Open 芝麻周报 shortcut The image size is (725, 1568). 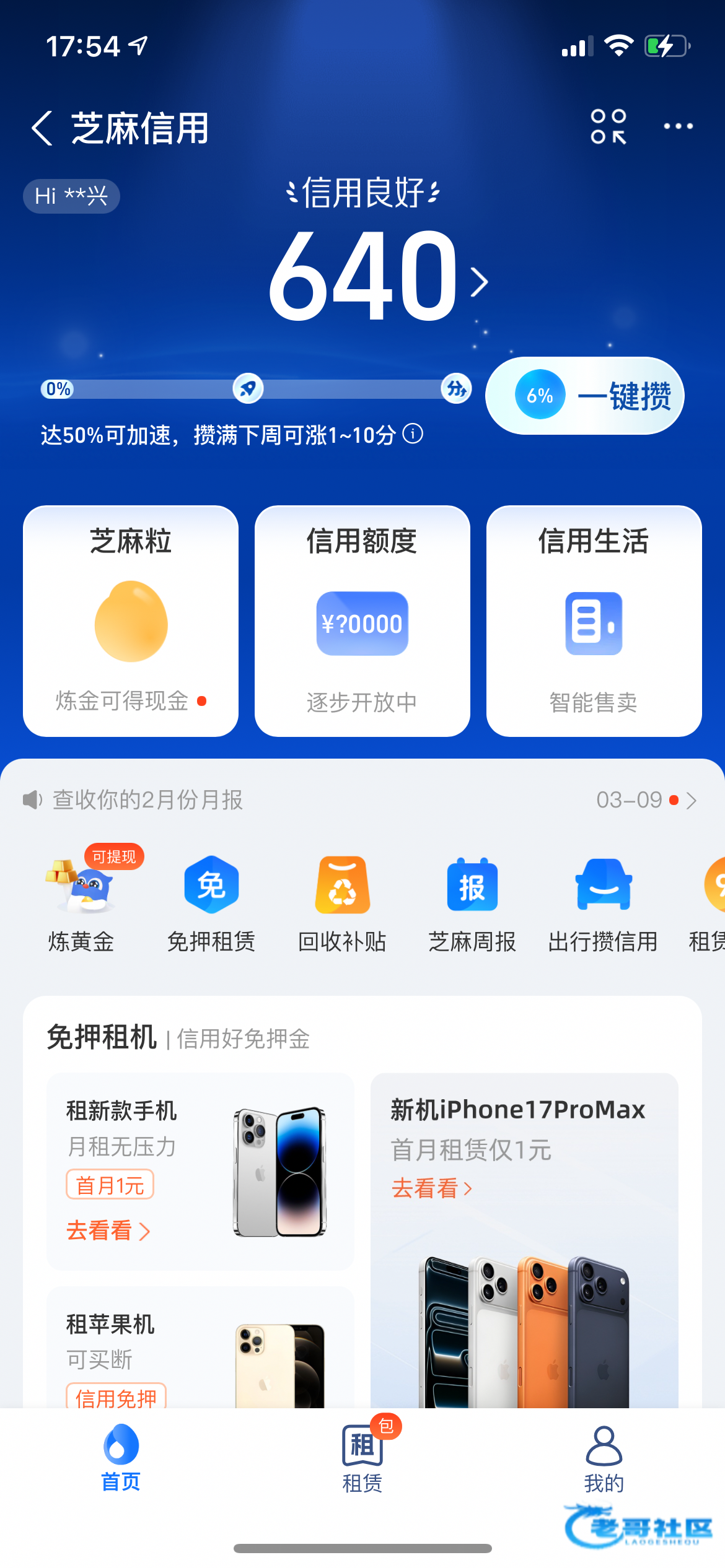tap(472, 904)
